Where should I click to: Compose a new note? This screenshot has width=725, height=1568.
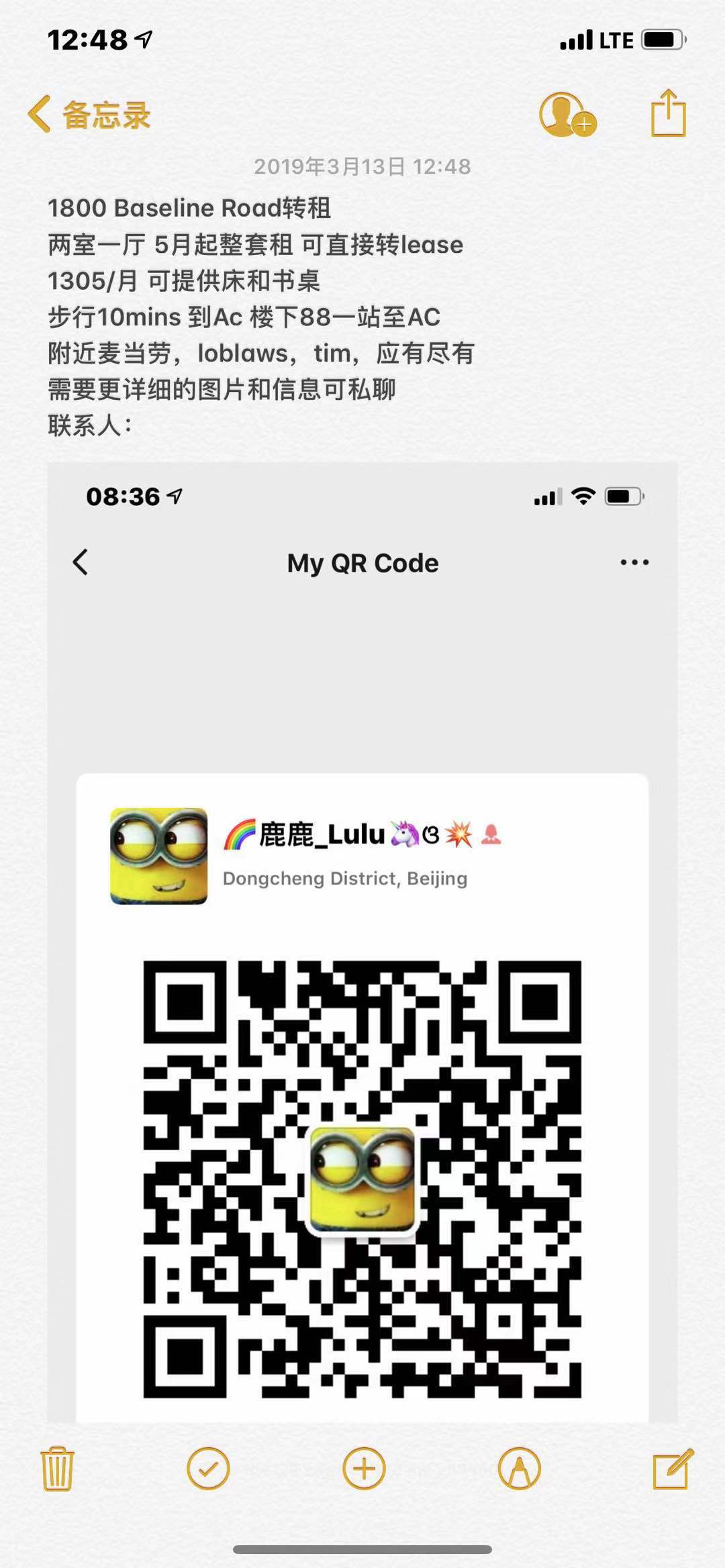click(x=672, y=1469)
